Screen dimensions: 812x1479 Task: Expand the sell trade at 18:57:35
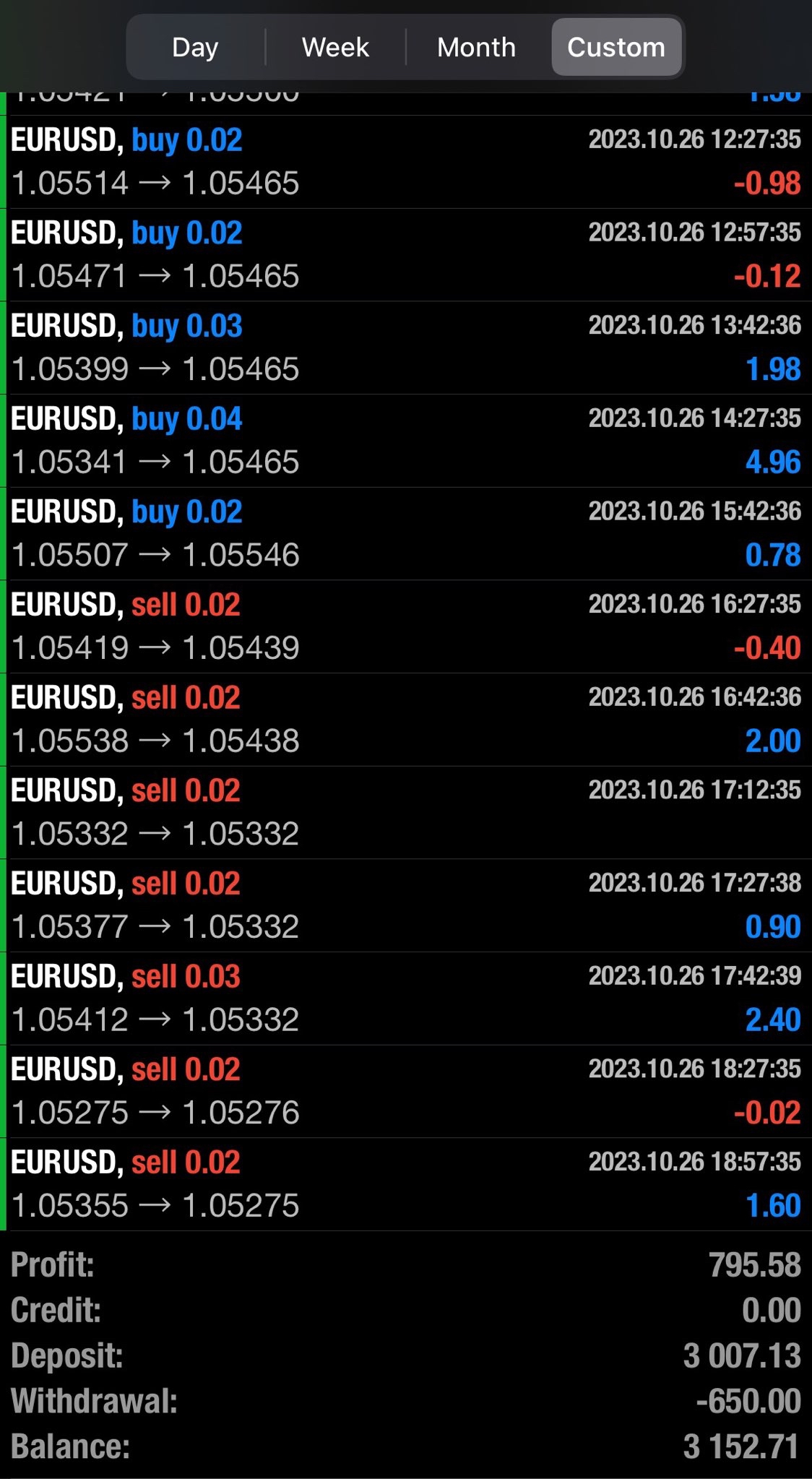click(406, 1184)
